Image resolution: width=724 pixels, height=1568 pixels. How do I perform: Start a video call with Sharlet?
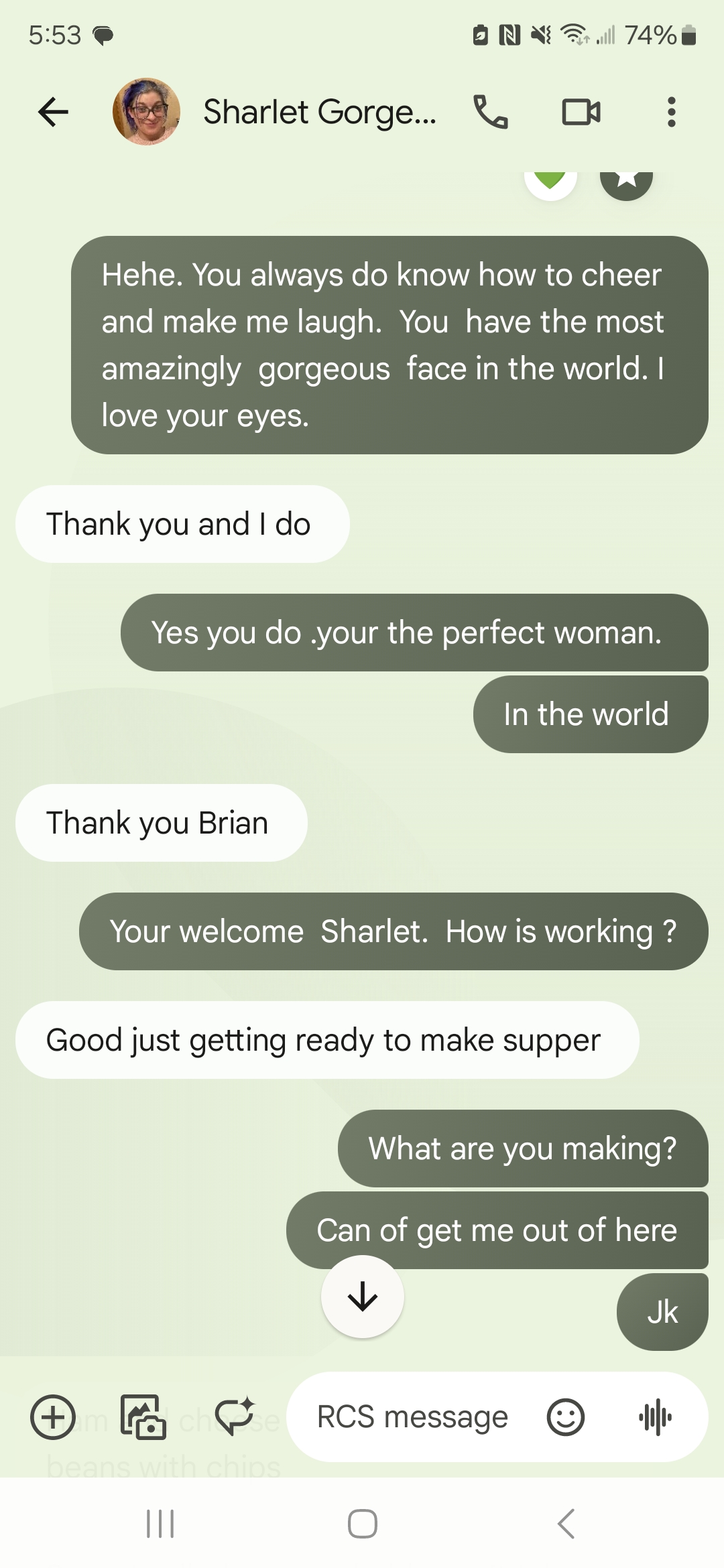(x=581, y=112)
